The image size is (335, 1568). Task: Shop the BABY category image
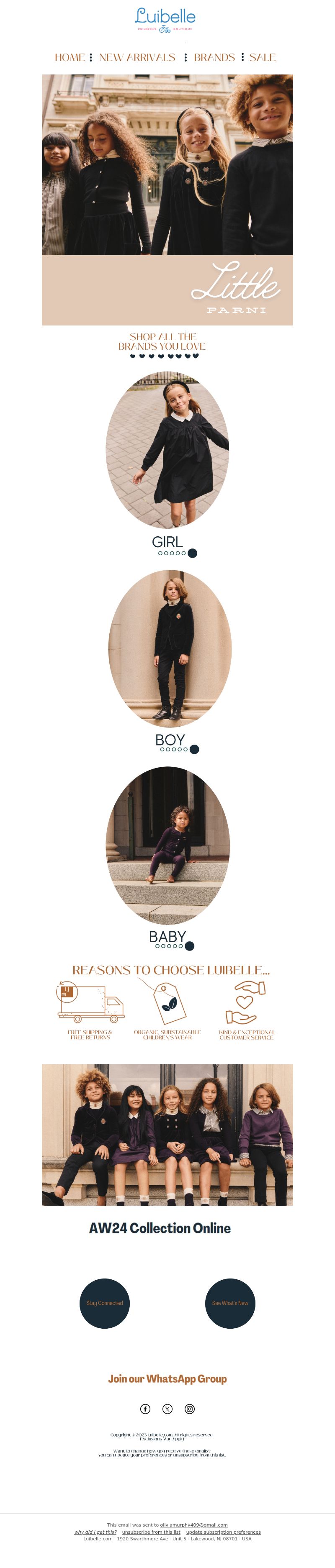coord(167,845)
